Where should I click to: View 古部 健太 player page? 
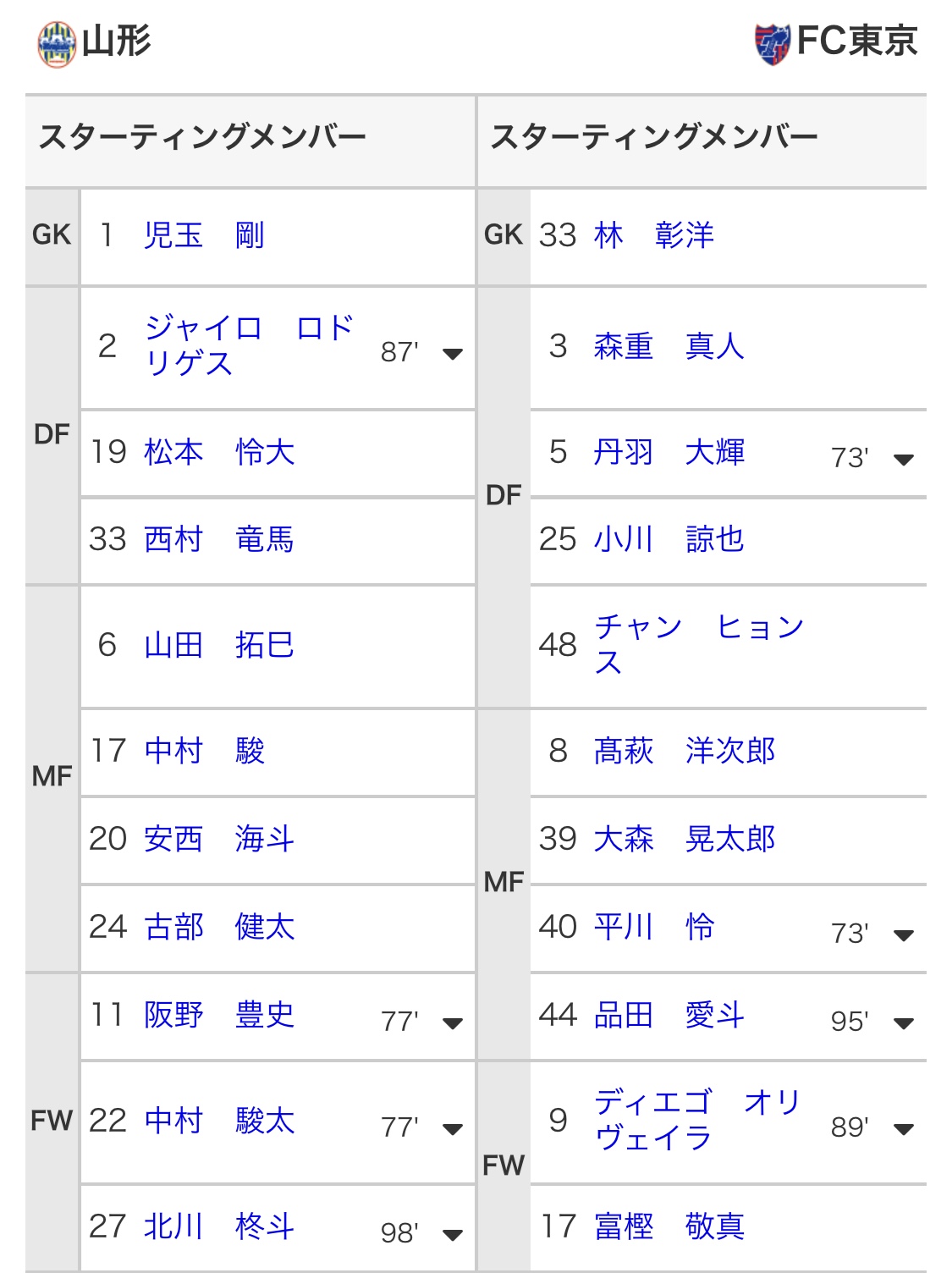(x=219, y=927)
